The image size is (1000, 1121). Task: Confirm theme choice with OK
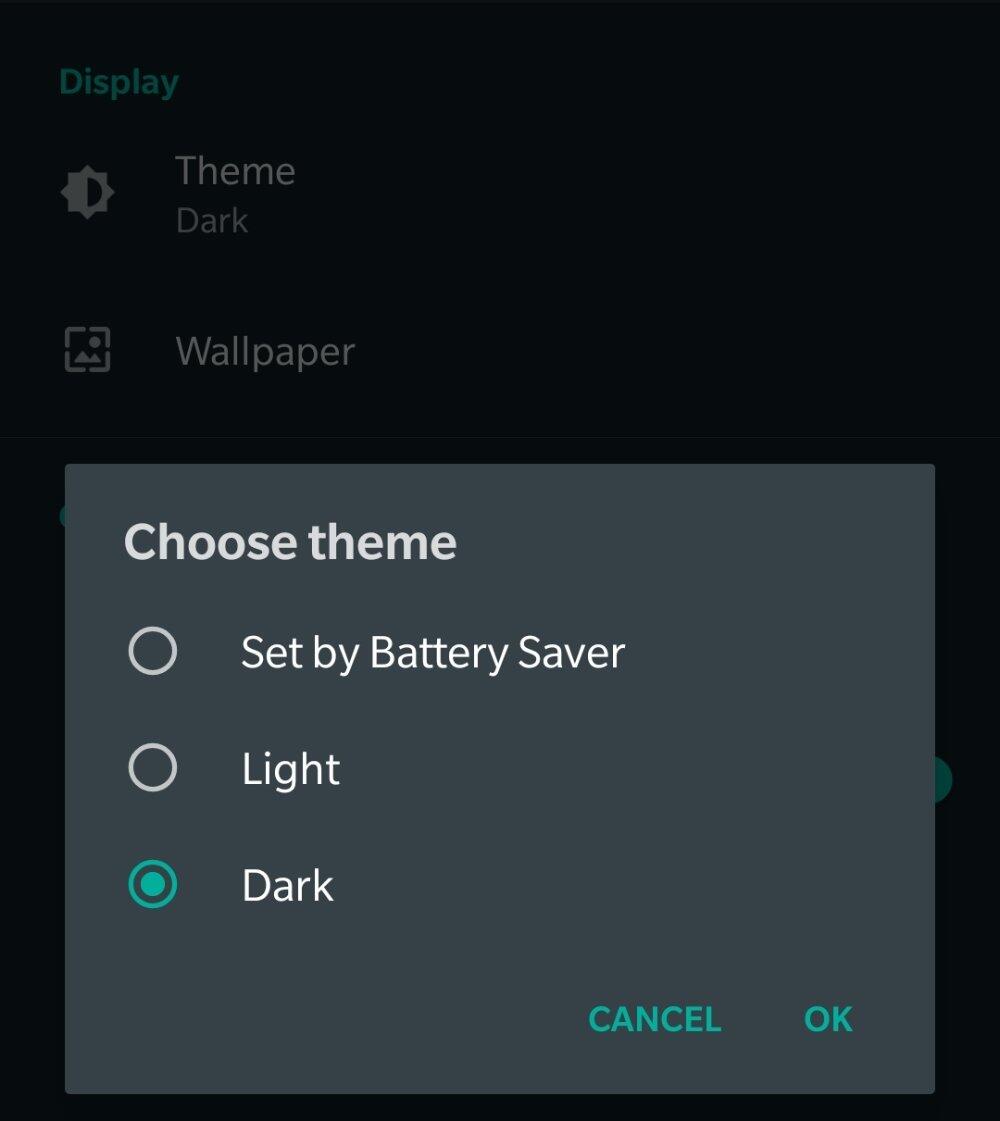(828, 1019)
